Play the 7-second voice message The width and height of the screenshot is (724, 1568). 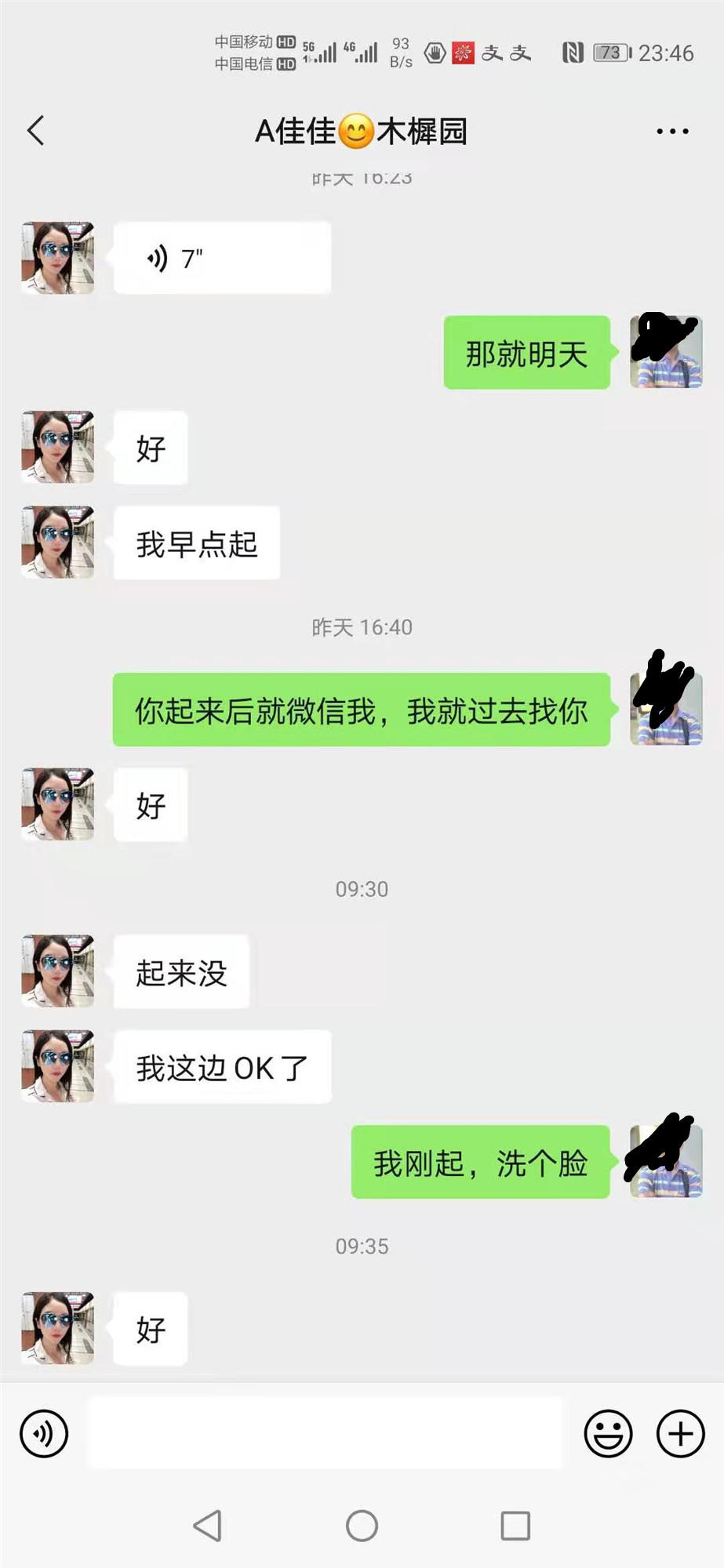tap(222, 257)
